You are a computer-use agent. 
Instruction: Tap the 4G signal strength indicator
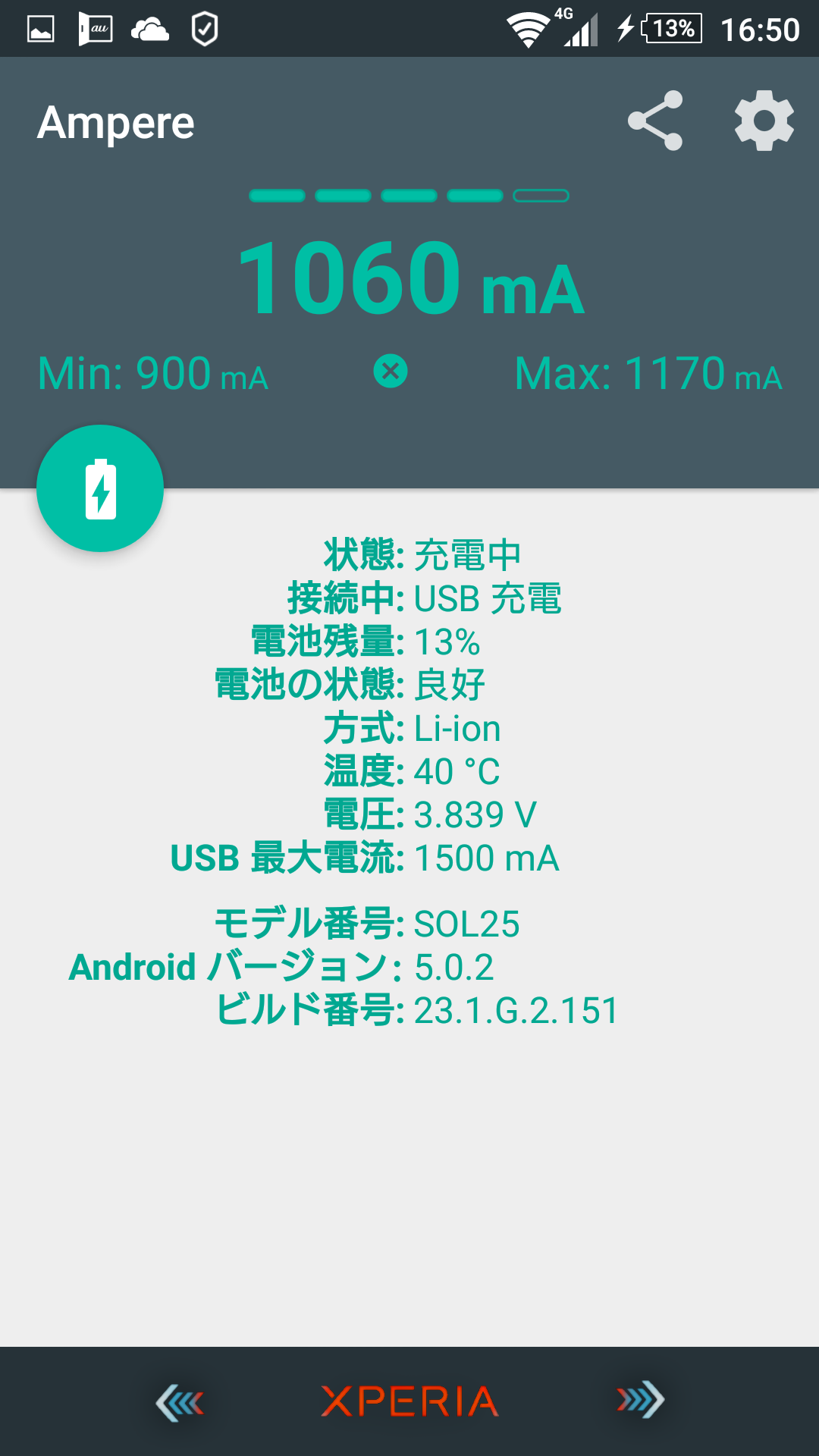click(576, 29)
